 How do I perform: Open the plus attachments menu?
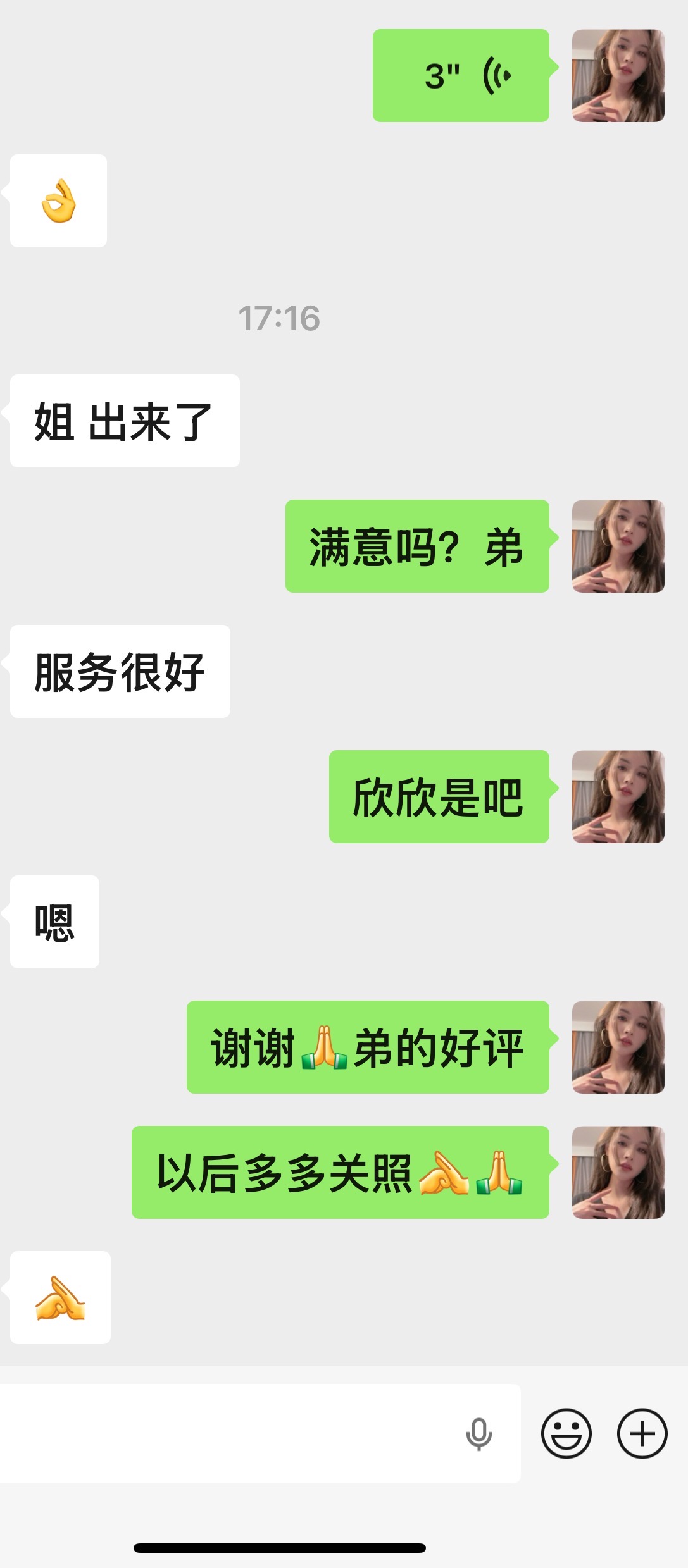click(642, 1433)
